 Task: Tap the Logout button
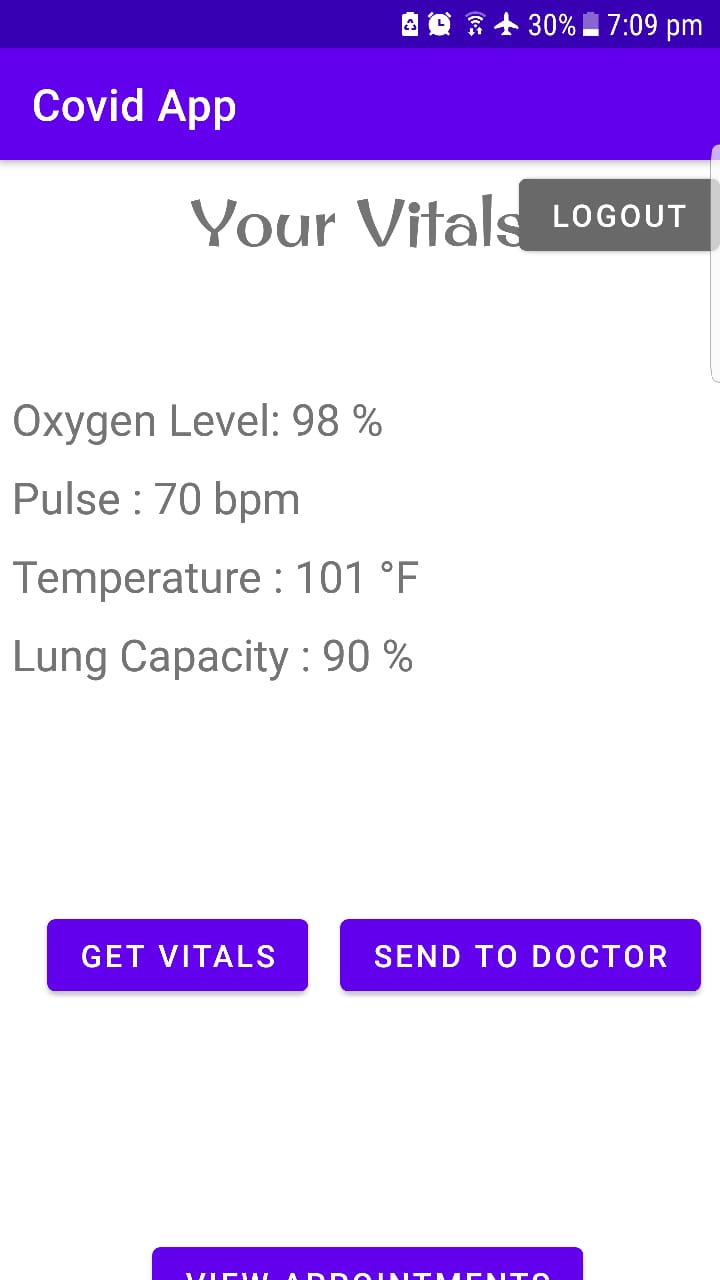(x=618, y=215)
